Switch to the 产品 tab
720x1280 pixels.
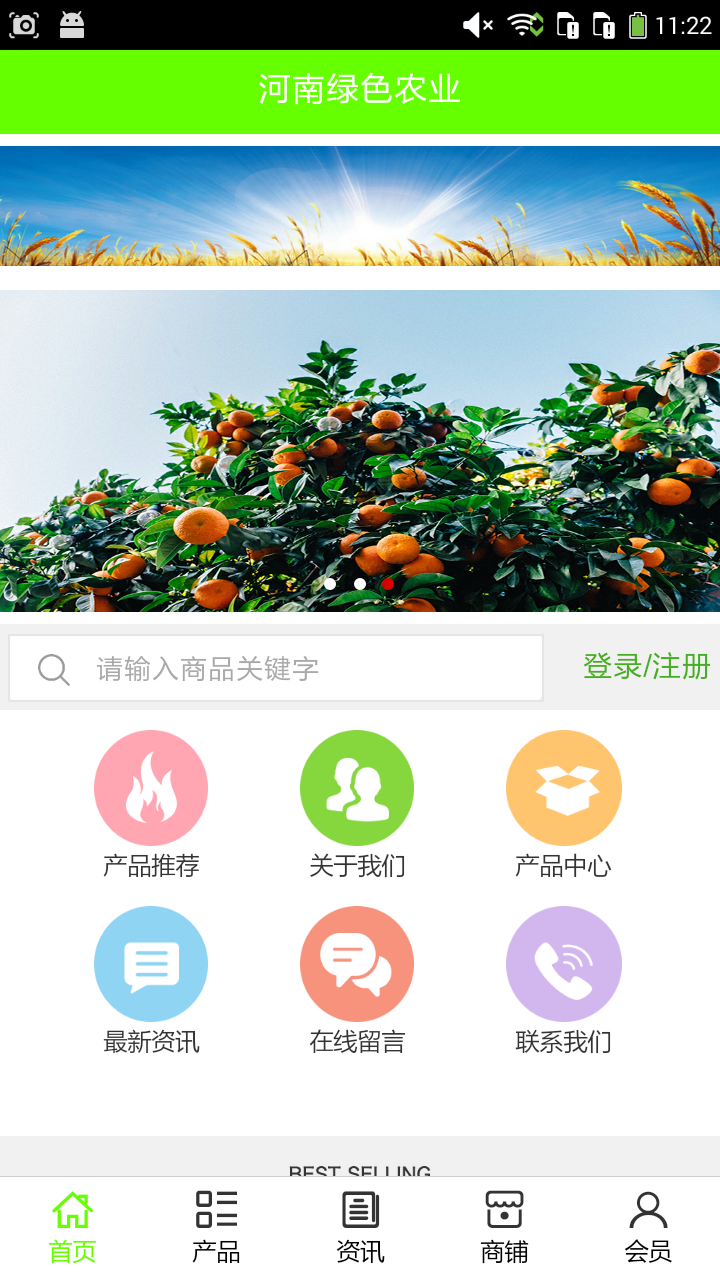coord(216,1228)
